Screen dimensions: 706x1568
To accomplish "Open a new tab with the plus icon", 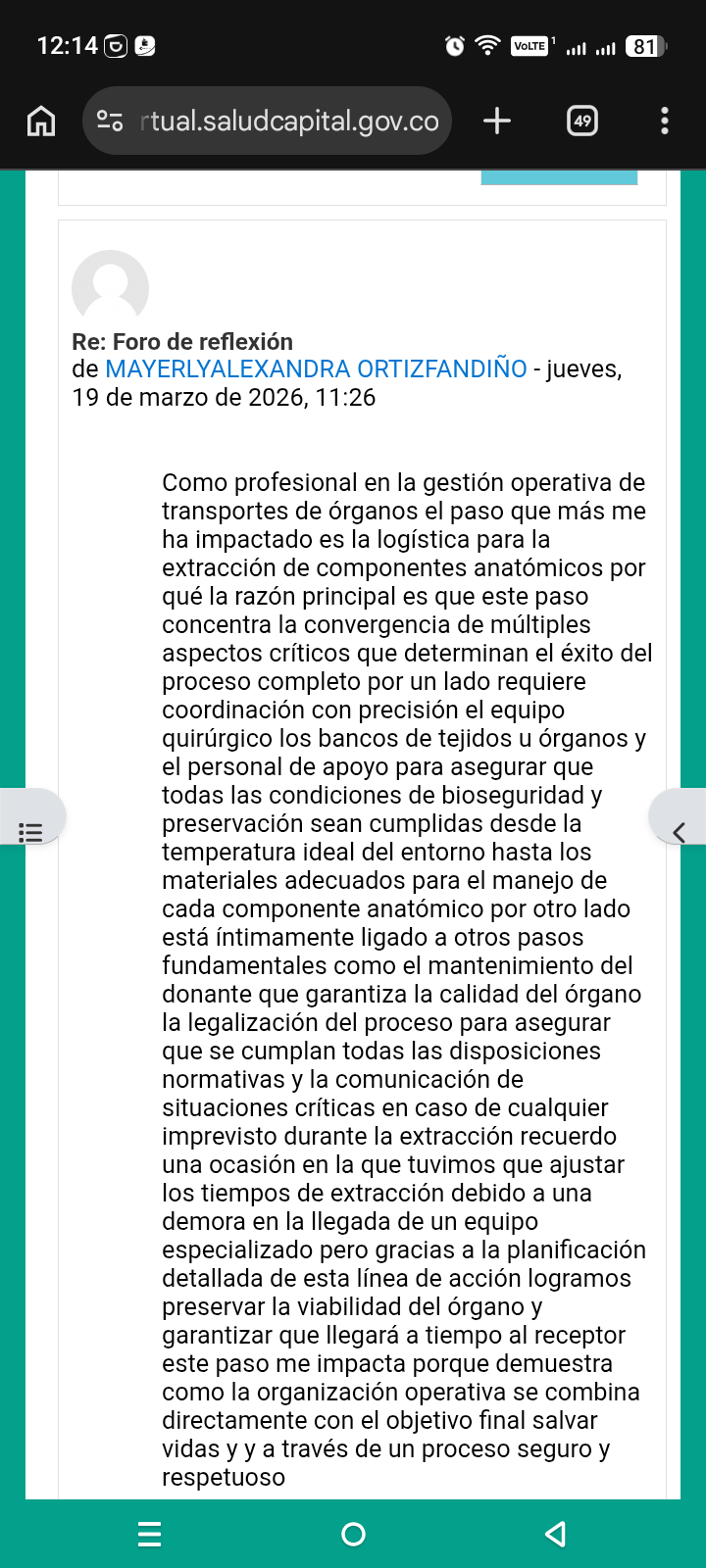I will 496,121.
